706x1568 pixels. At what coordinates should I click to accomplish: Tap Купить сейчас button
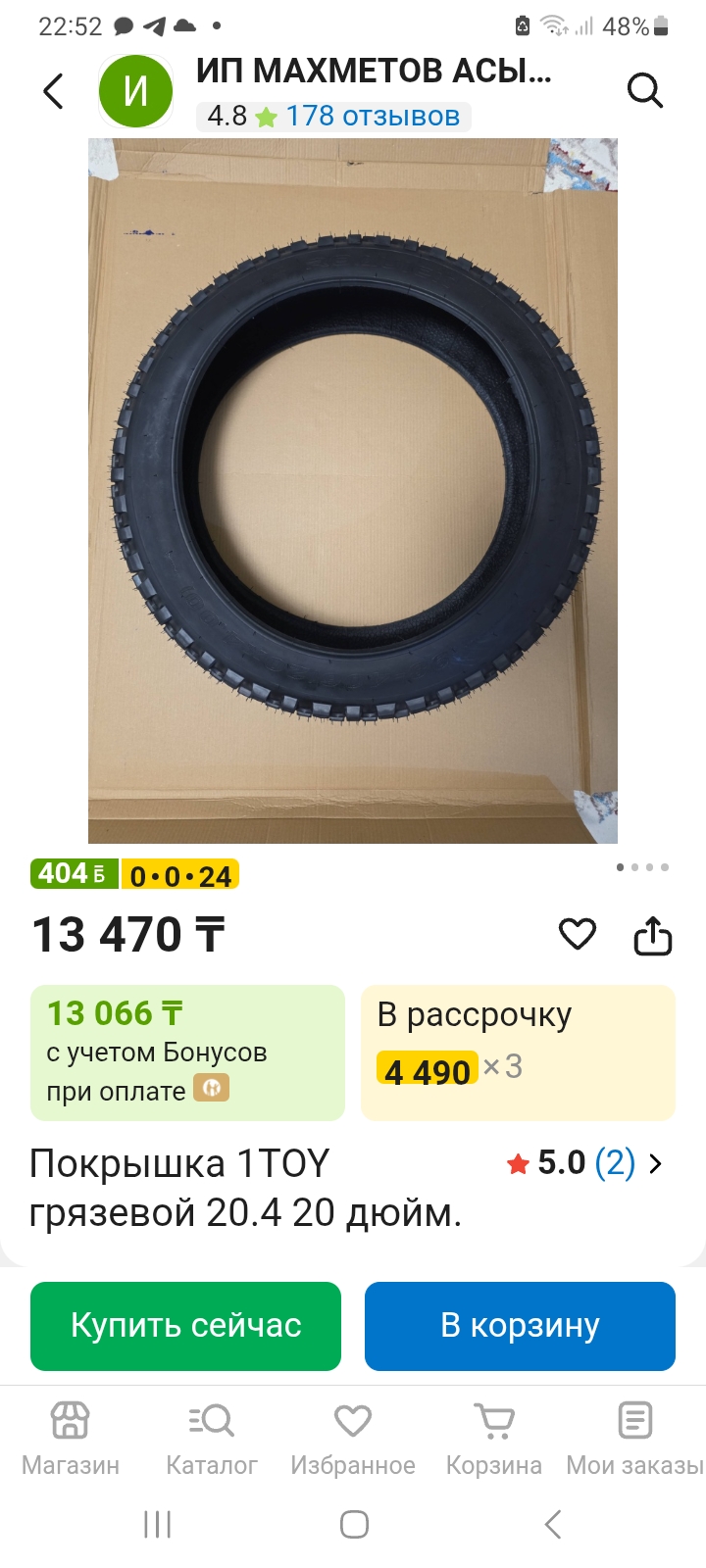point(185,1326)
